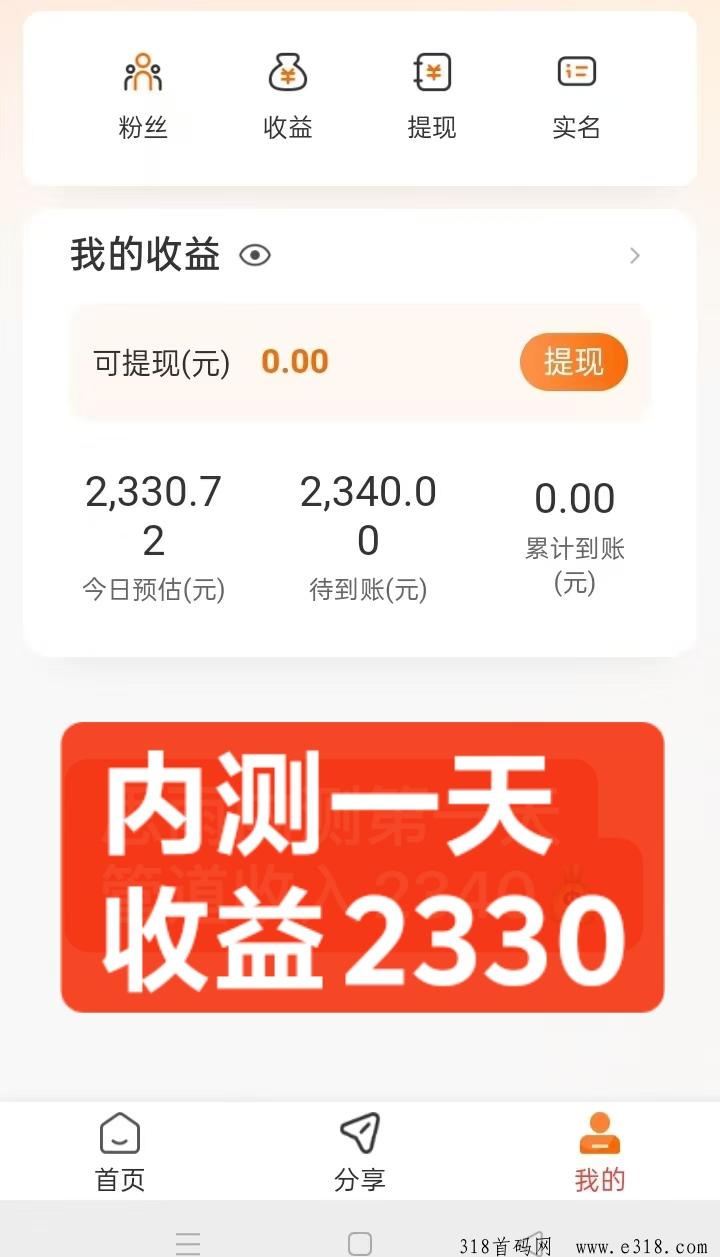Toggle the eye icon beside 我的收益
This screenshot has width=720, height=1257.
coord(255,256)
